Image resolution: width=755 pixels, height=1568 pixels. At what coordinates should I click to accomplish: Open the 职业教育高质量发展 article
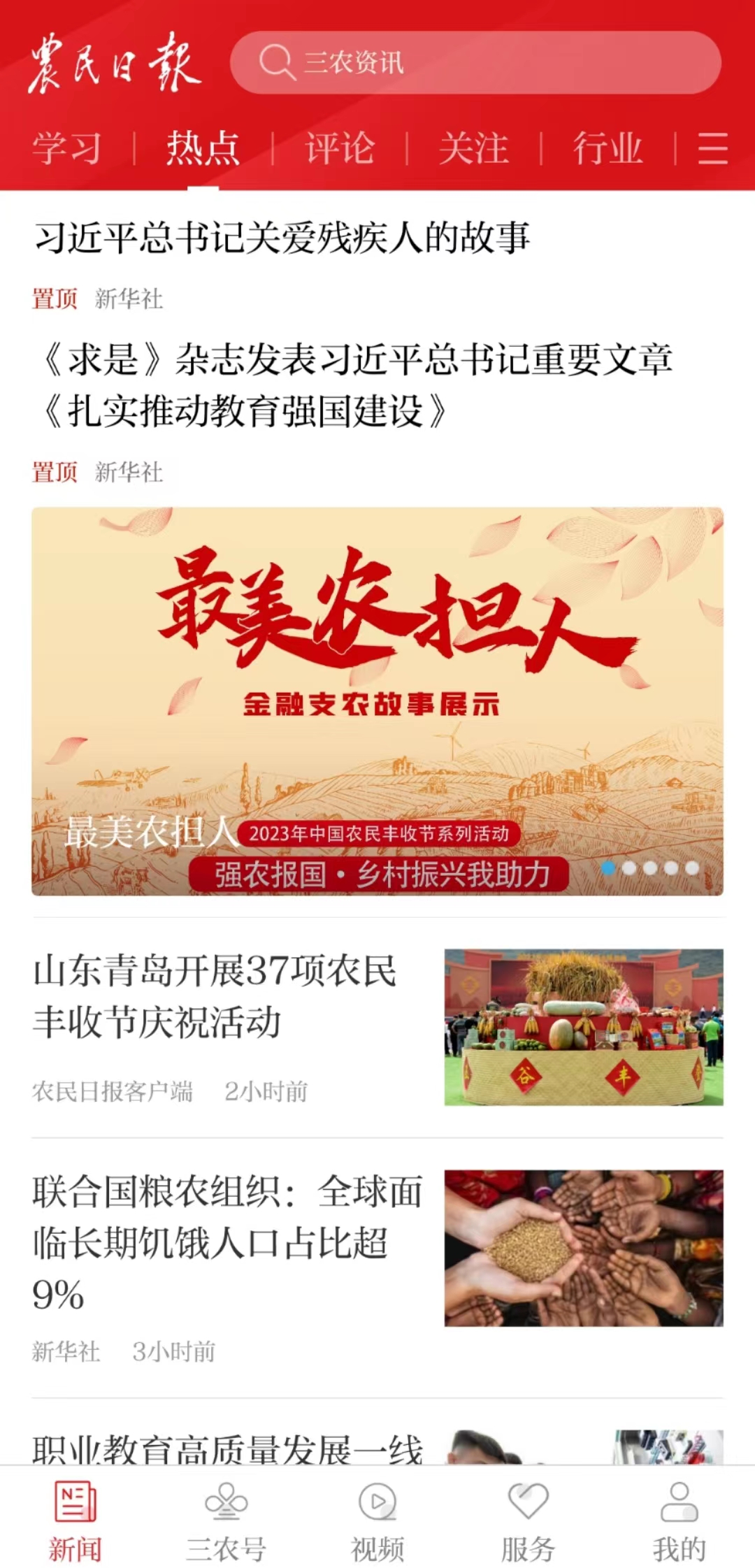[x=227, y=1448]
